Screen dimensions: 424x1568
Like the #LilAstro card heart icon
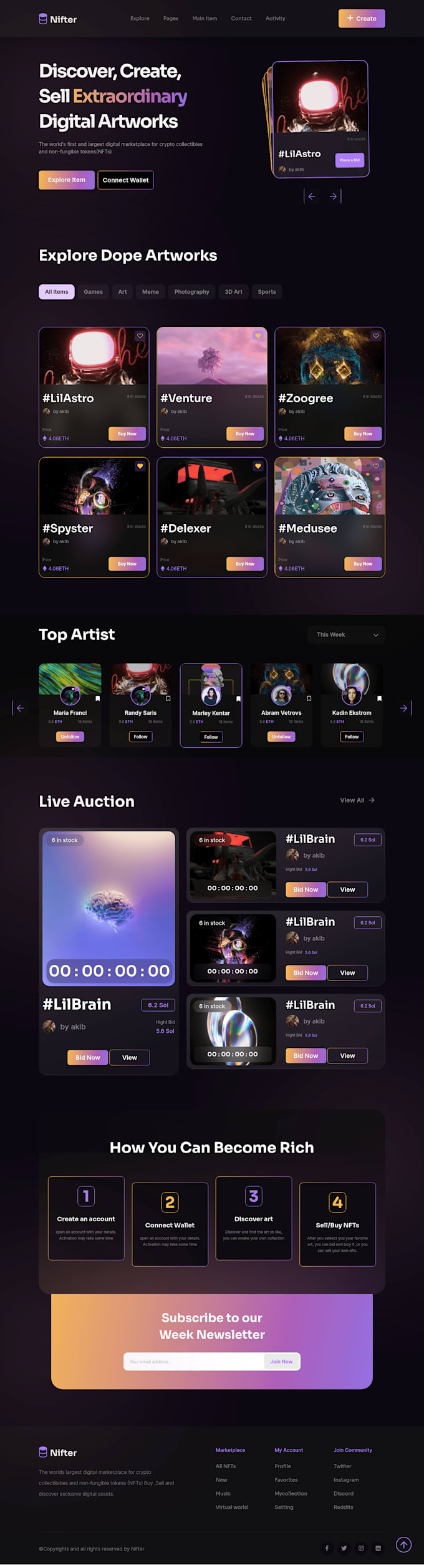(x=140, y=336)
